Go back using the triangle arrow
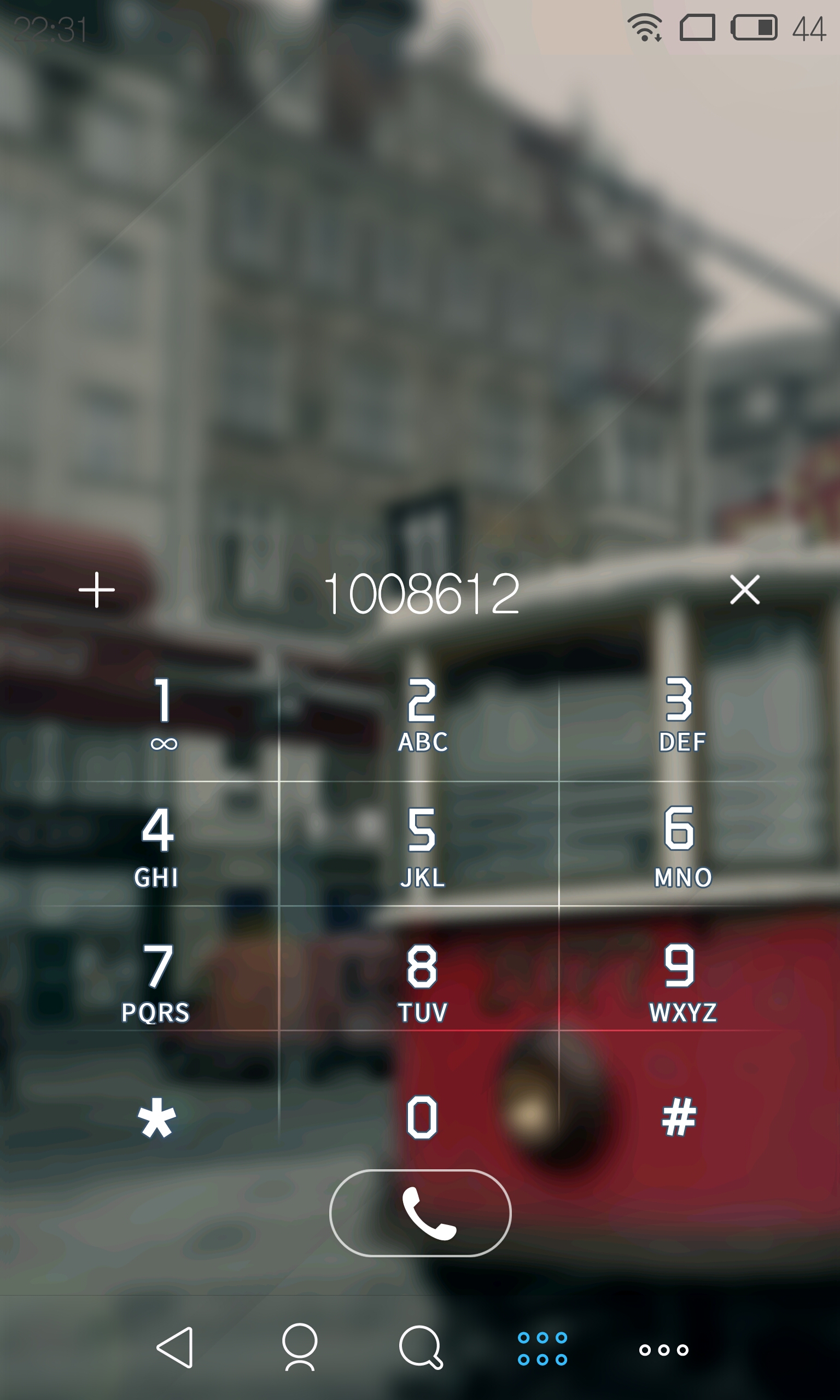The image size is (840, 1400). pos(176,1348)
